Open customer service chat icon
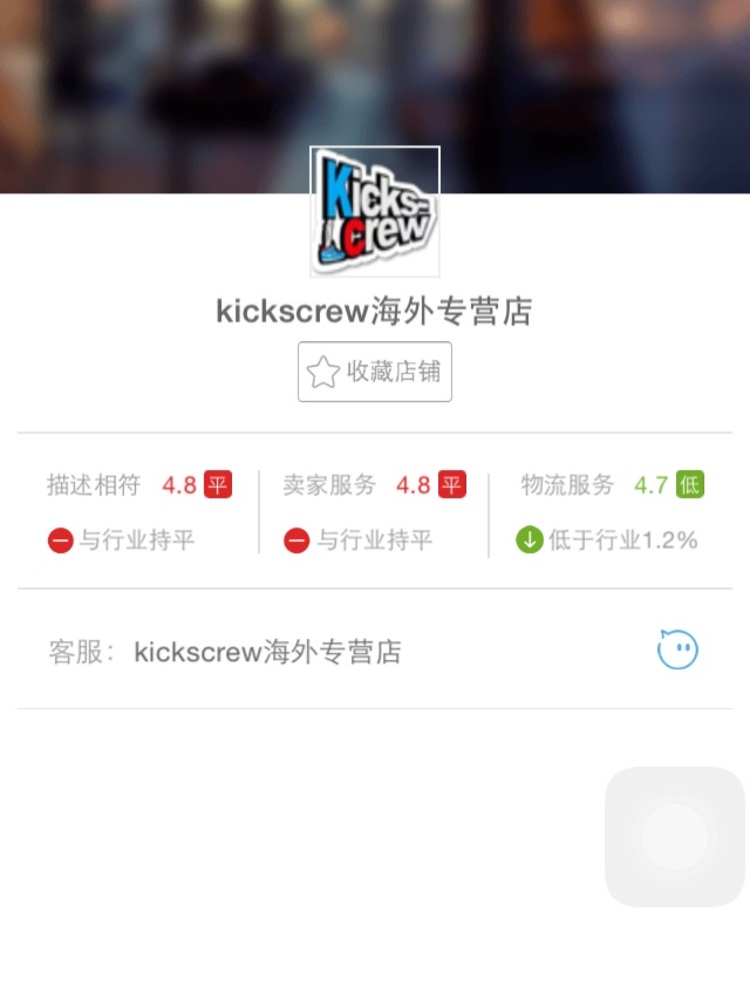The image size is (750, 1000). (x=677, y=650)
